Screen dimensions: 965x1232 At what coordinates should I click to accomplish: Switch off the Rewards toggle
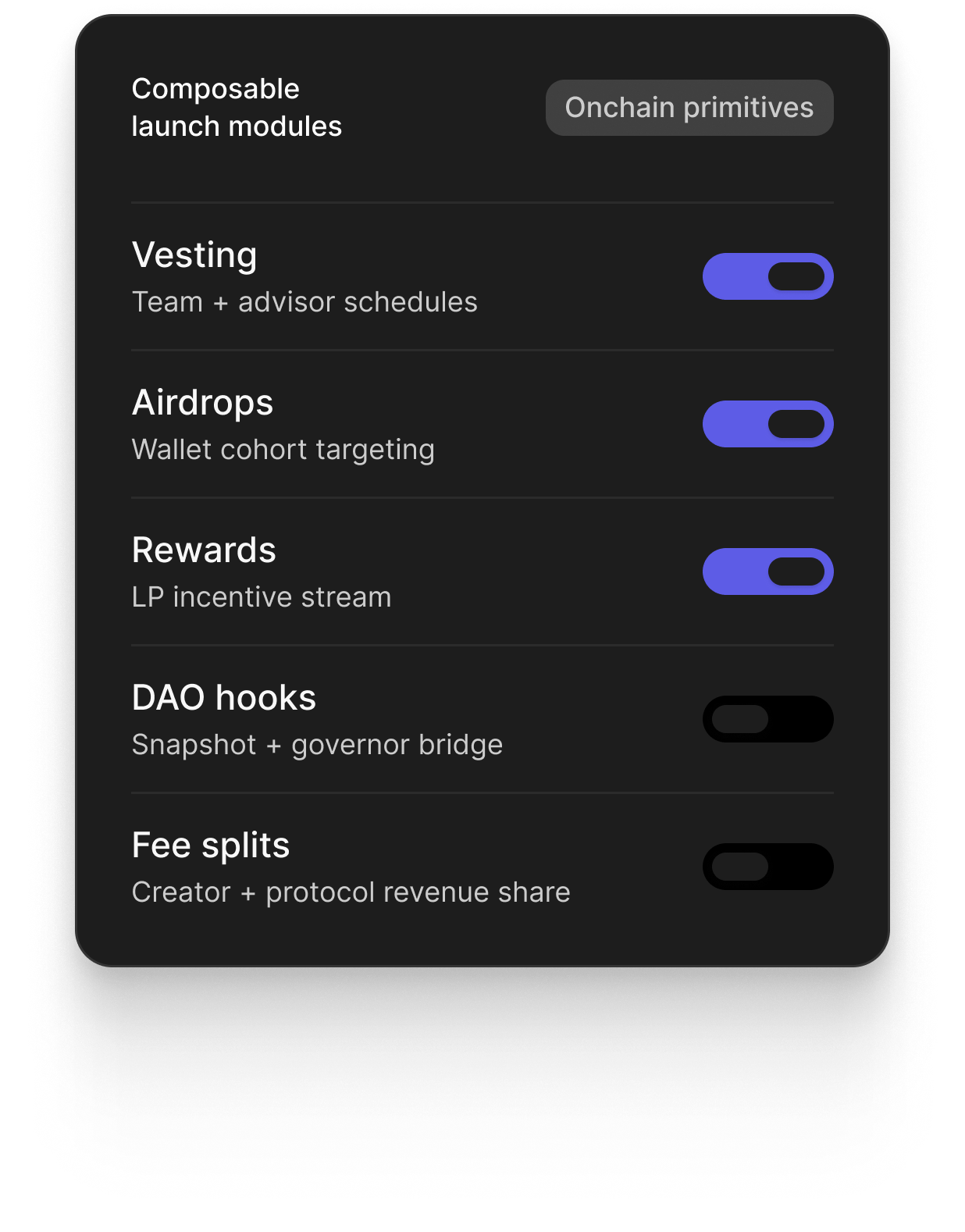[767, 571]
